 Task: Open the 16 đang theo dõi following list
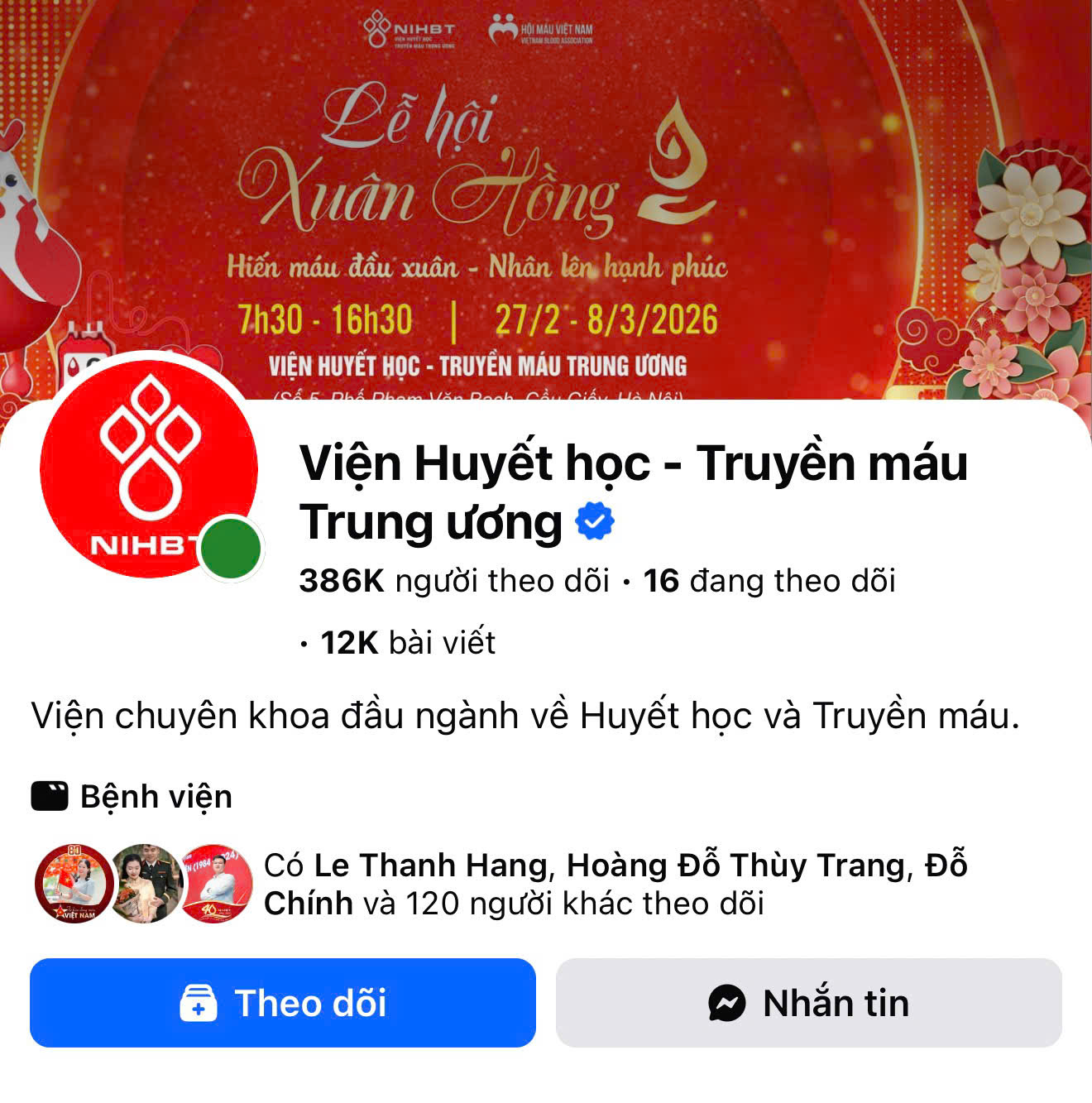tap(769, 581)
